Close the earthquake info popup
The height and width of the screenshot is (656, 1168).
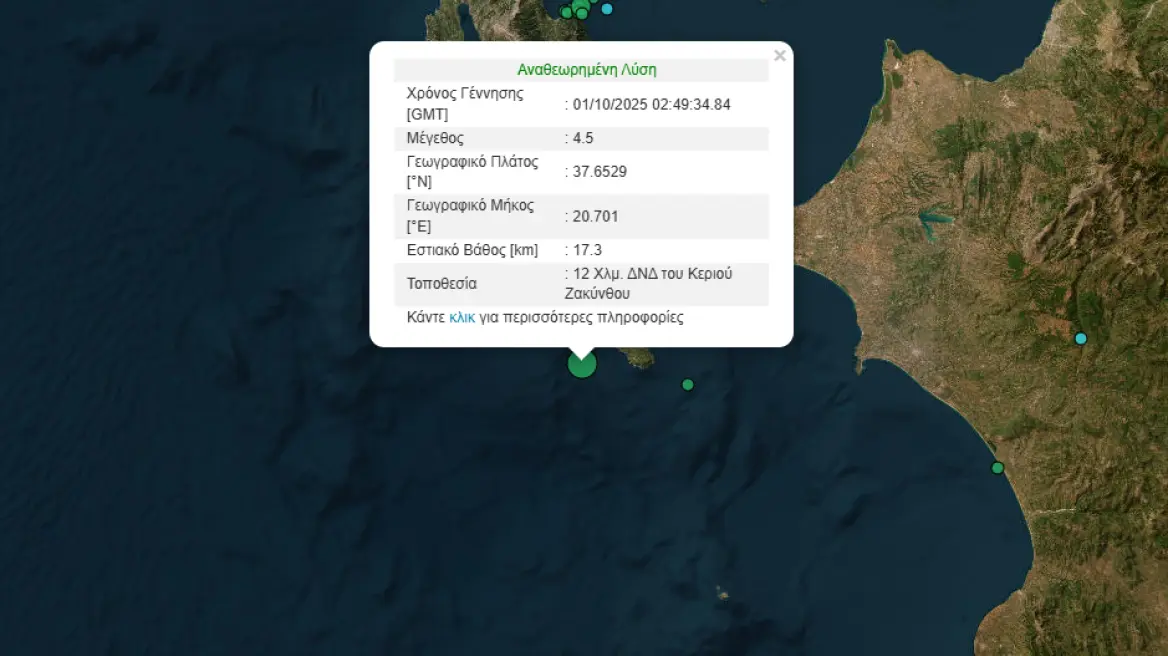[x=780, y=56]
